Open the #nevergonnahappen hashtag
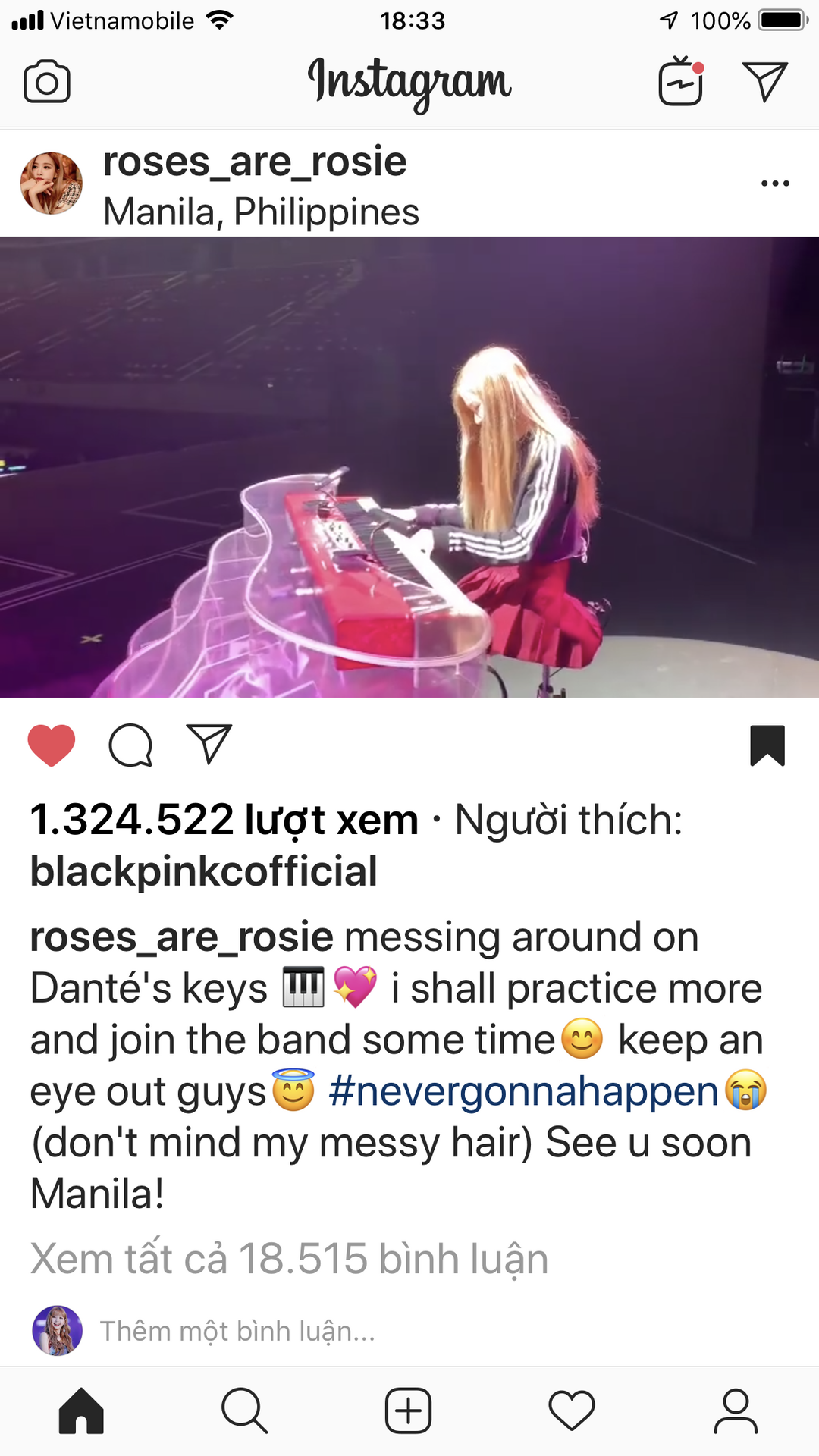The image size is (819, 1456). 523,1091
